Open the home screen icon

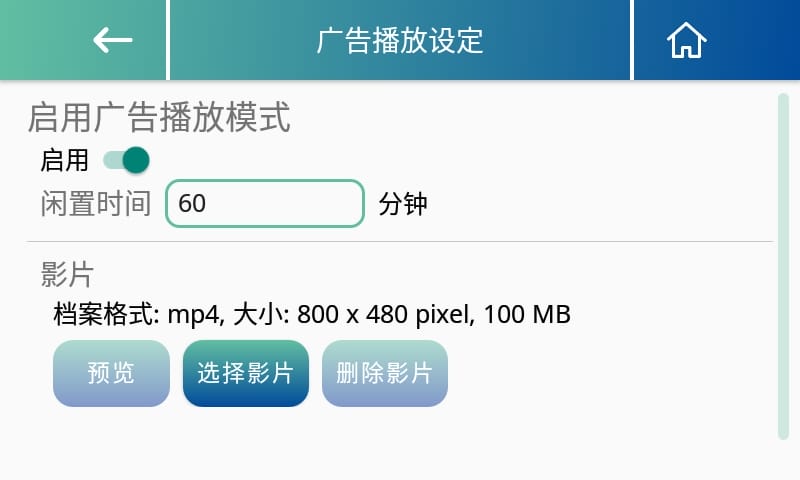686,40
